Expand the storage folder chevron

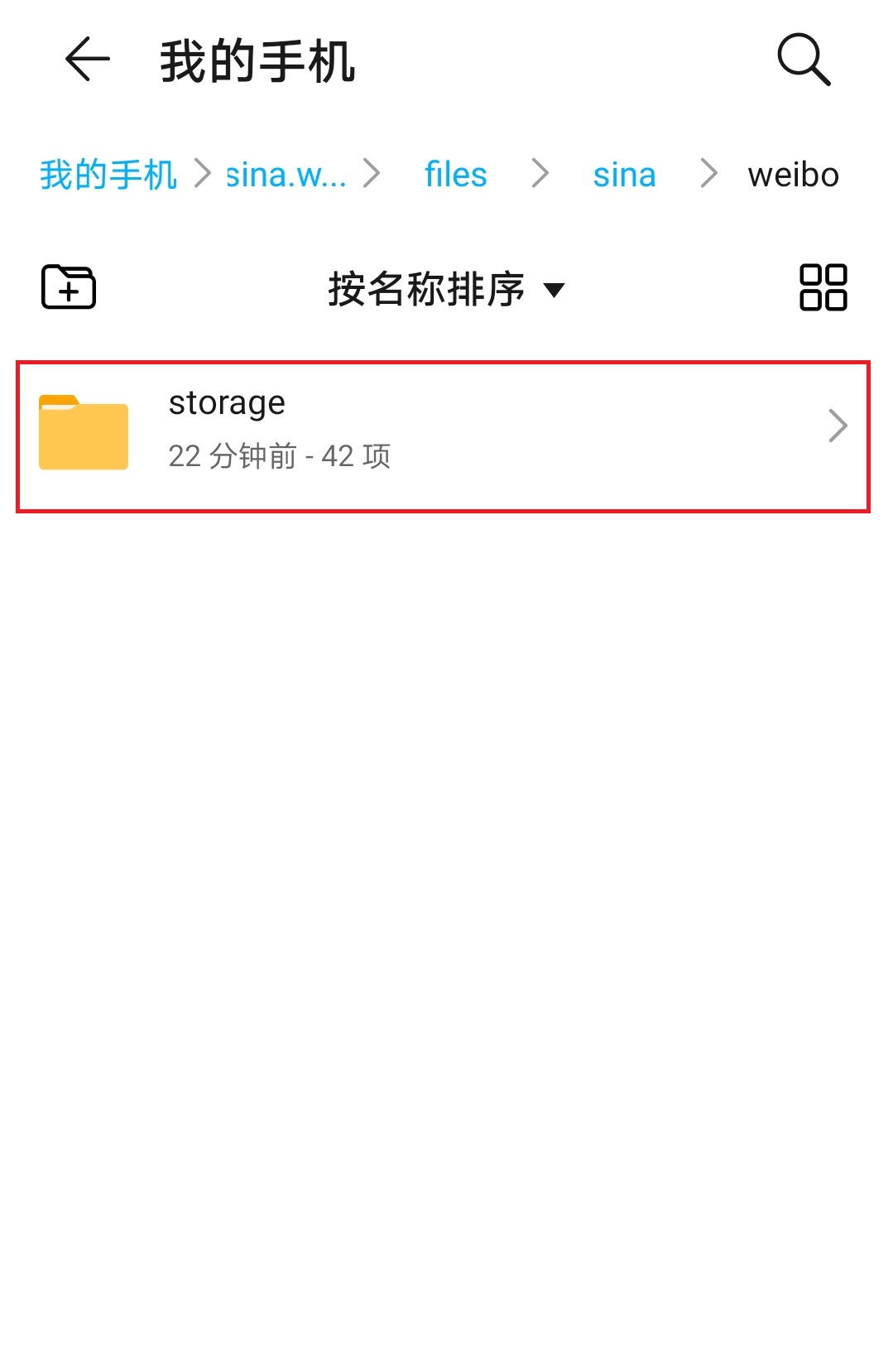839,426
